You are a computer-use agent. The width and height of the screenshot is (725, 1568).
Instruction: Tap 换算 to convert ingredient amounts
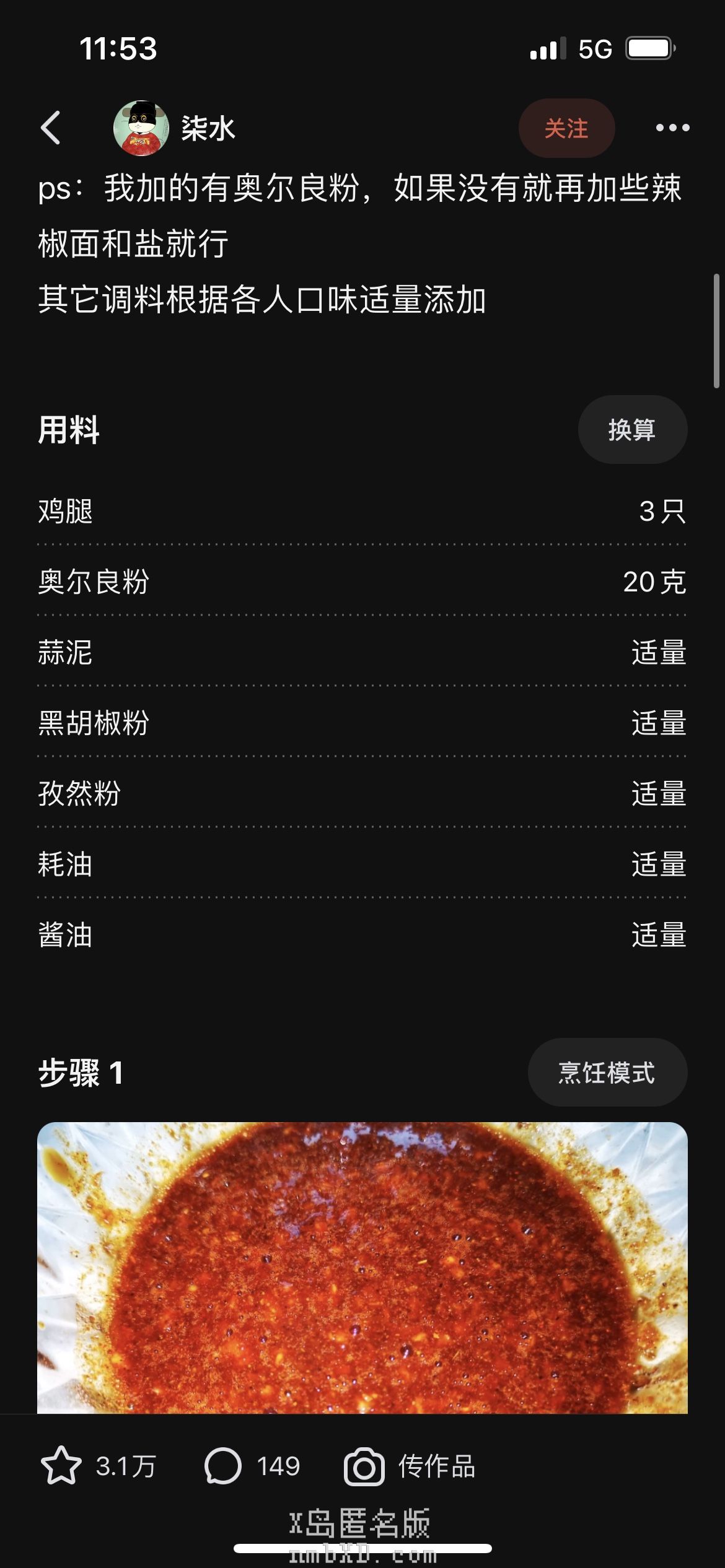tap(632, 429)
